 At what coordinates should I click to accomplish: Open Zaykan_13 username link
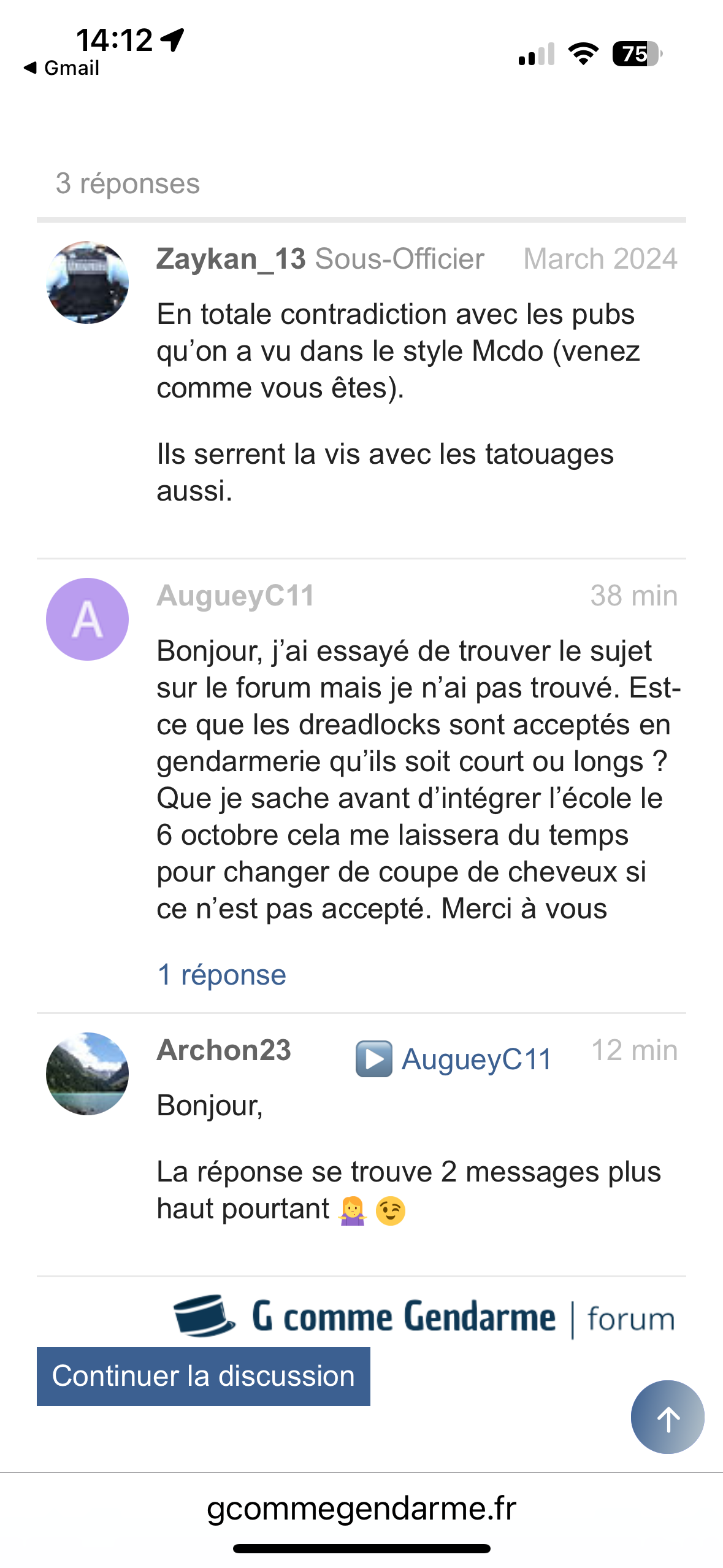tap(231, 259)
